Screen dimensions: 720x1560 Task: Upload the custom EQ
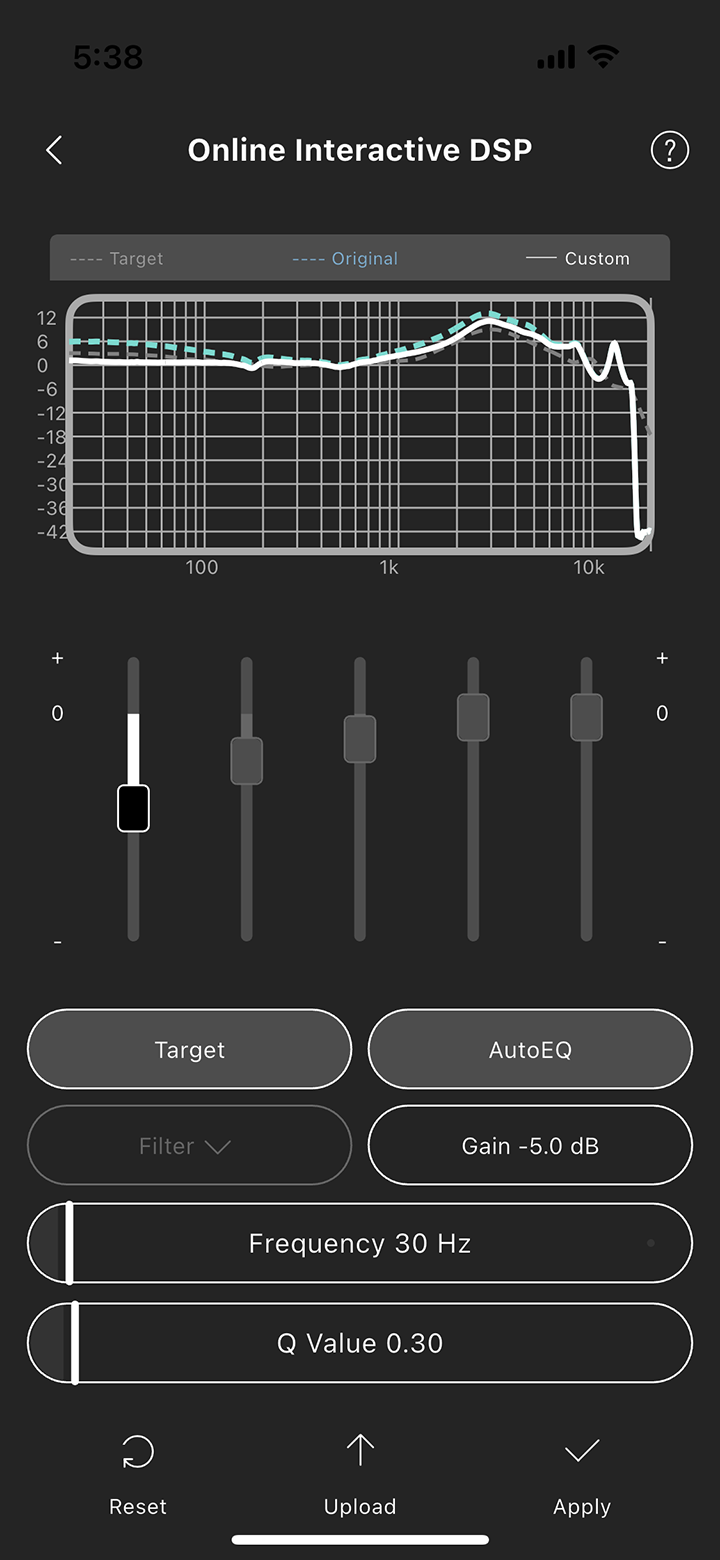pyautogui.click(x=360, y=1470)
